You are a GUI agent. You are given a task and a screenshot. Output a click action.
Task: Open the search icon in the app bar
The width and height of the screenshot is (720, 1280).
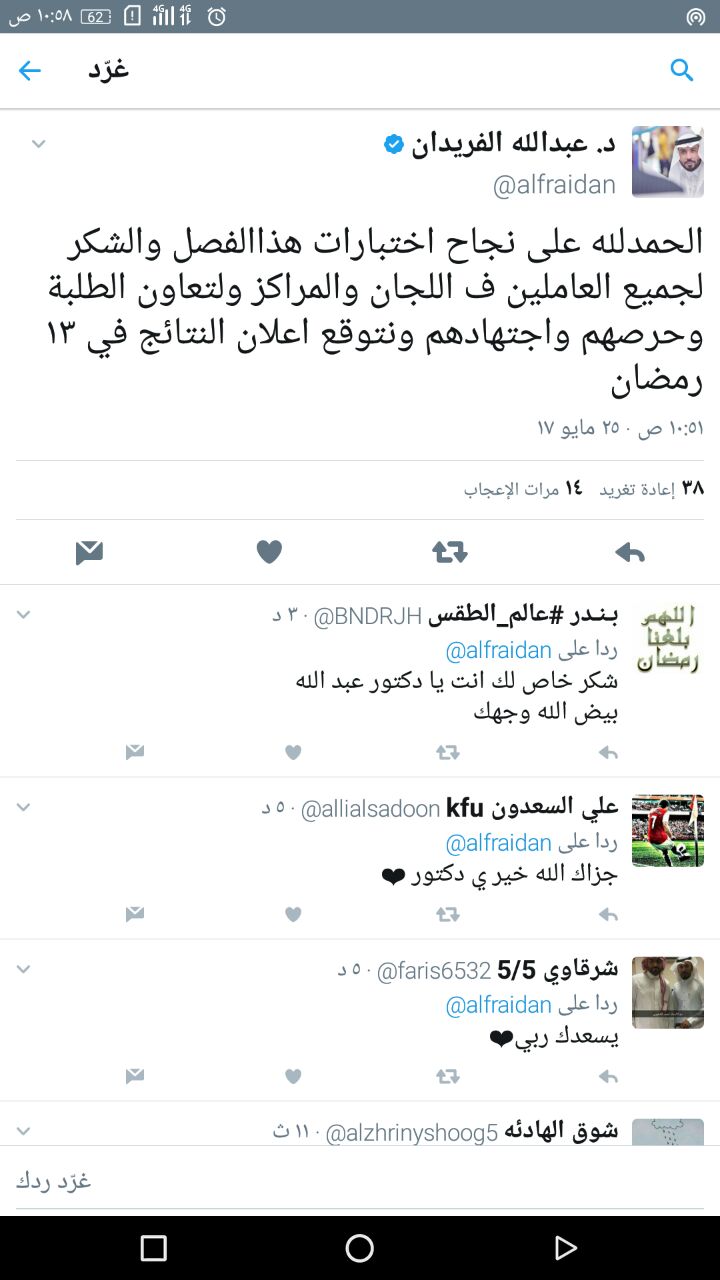click(x=682, y=70)
